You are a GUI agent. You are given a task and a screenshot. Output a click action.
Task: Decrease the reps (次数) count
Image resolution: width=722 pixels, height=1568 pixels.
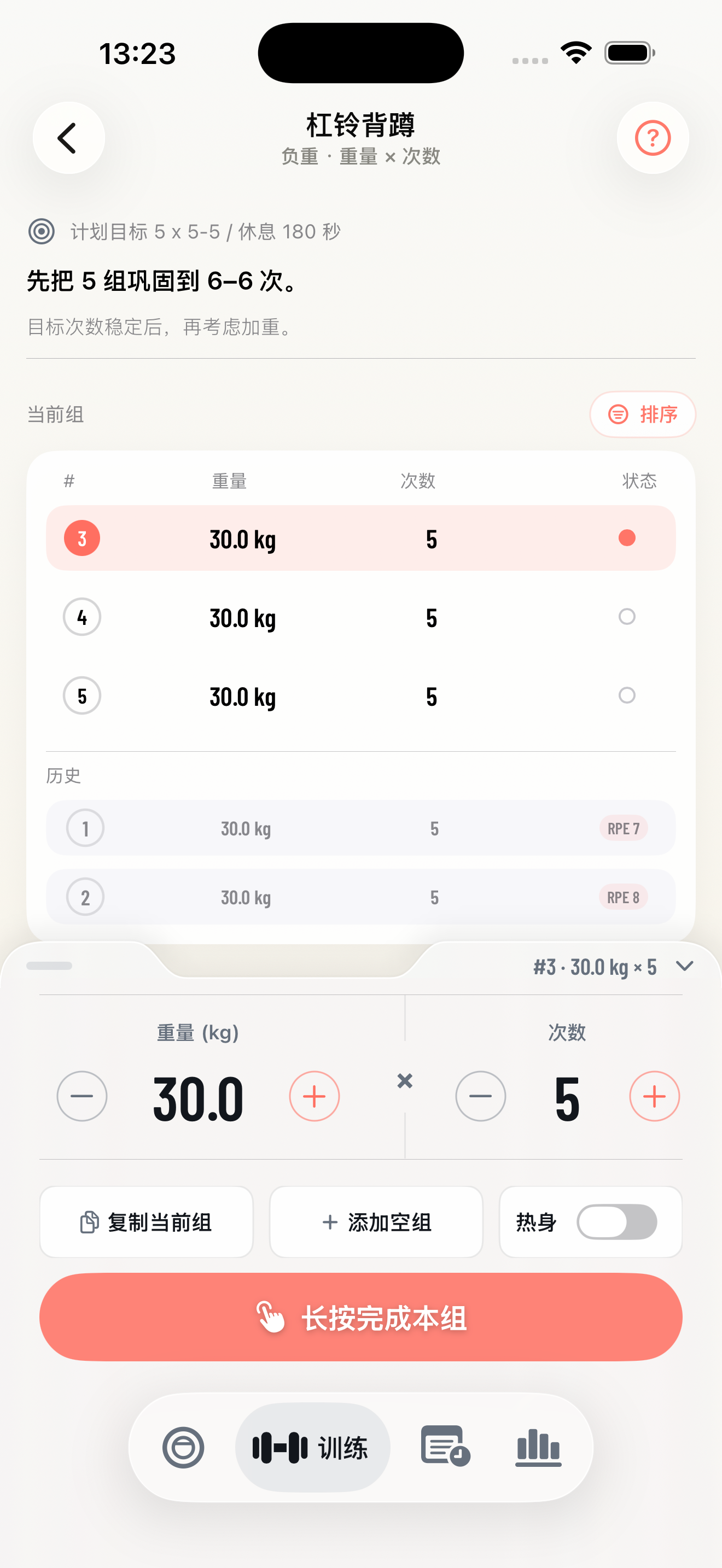tap(480, 1096)
